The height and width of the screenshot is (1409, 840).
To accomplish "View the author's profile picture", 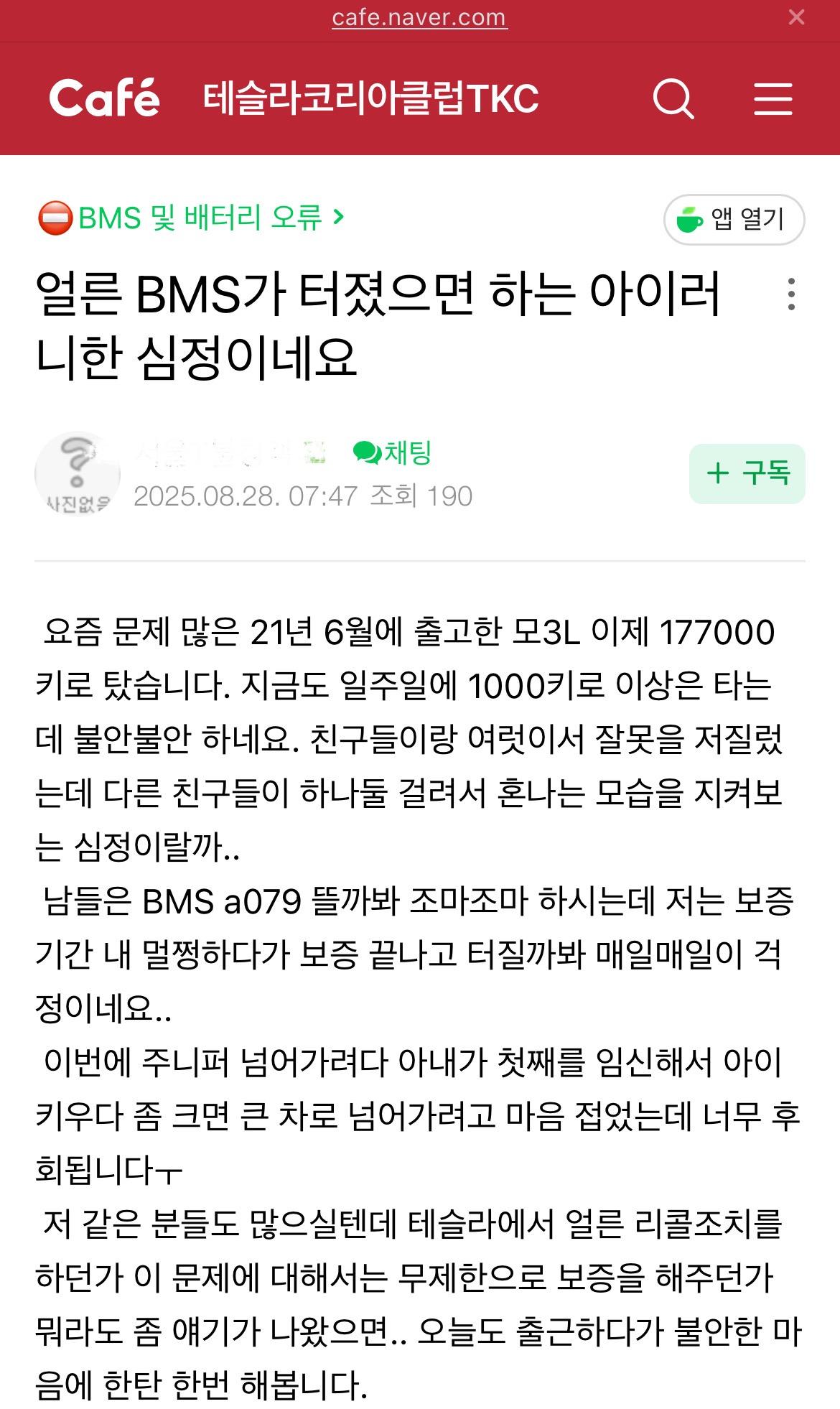I will click(x=78, y=473).
